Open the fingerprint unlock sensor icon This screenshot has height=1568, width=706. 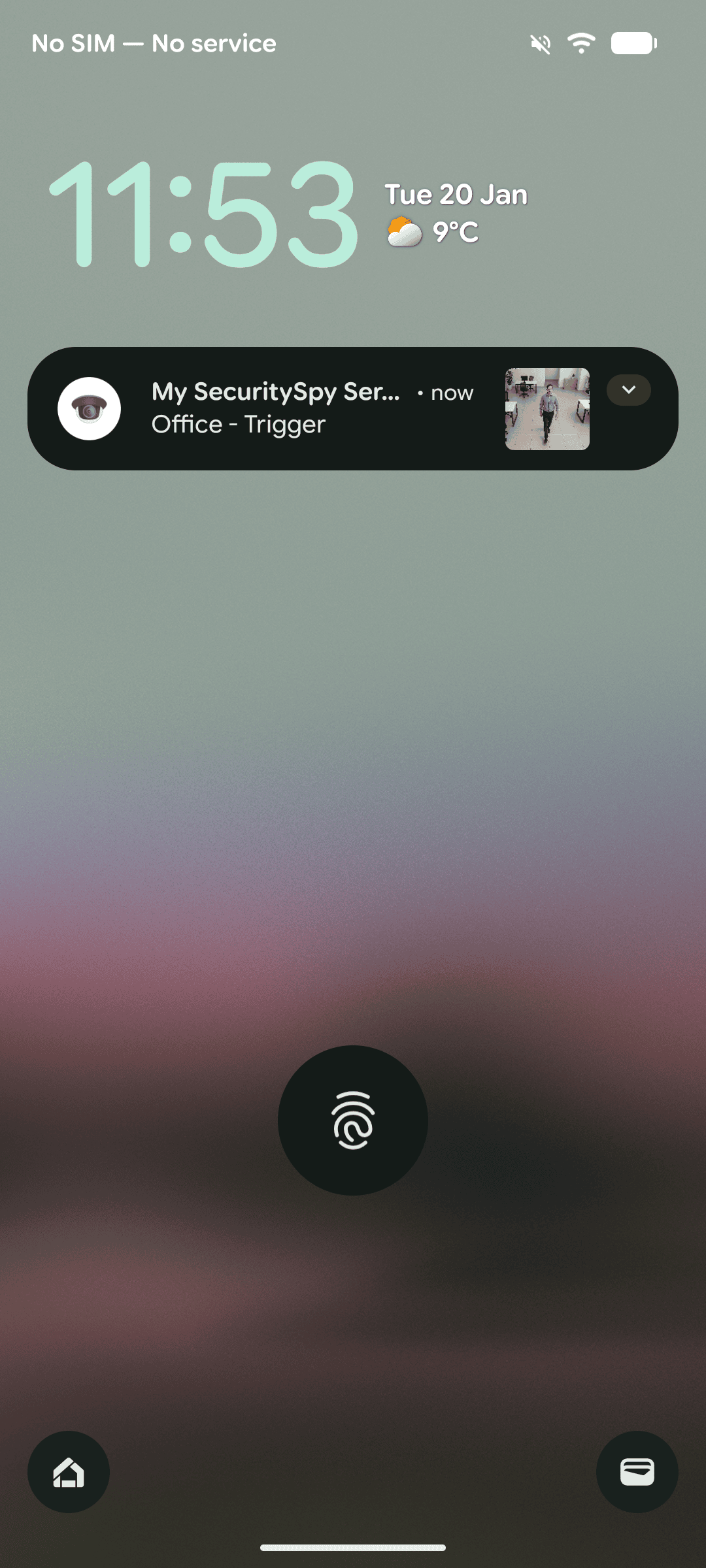tap(352, 1120)
